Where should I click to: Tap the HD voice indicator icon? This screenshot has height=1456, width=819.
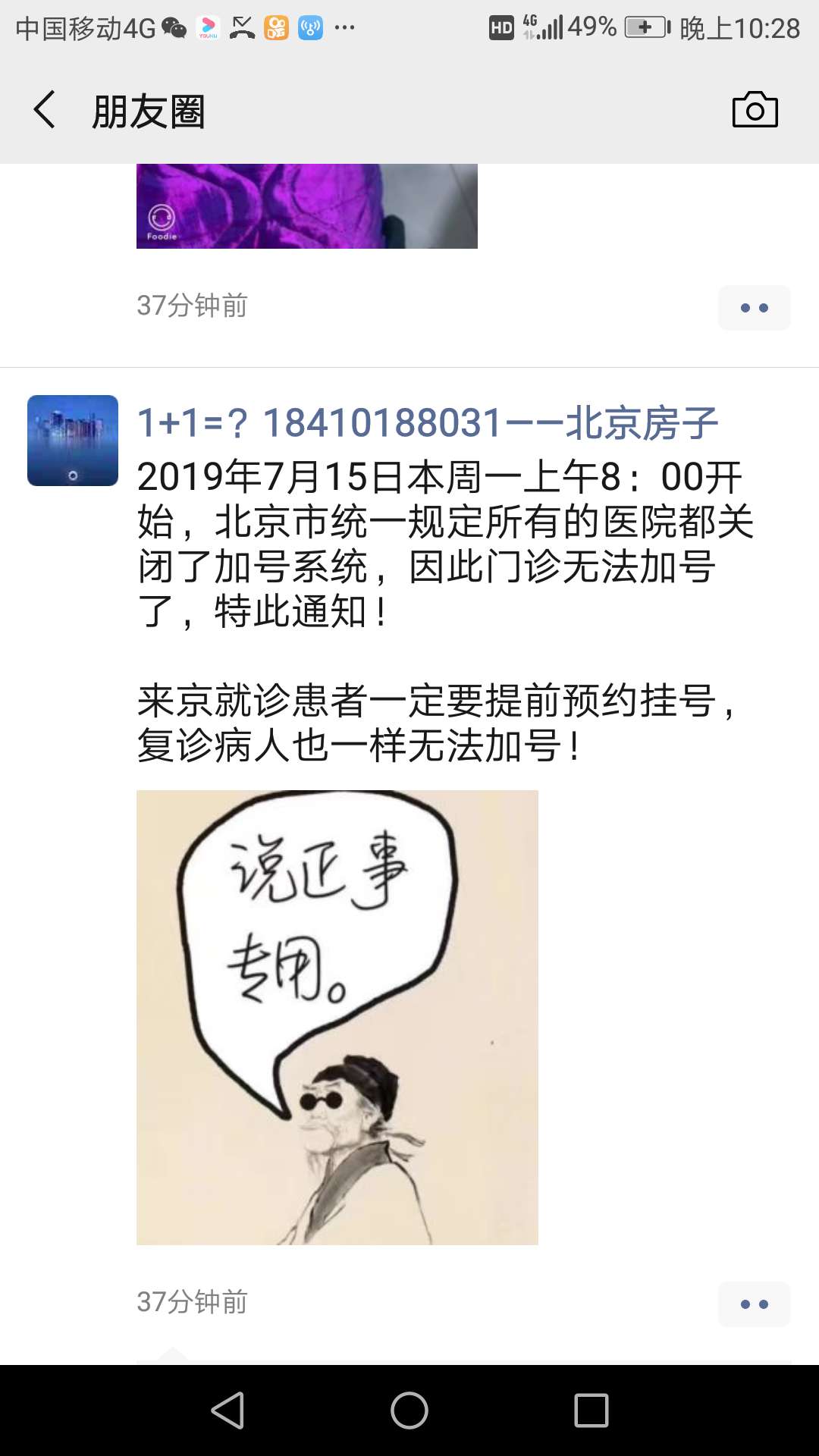point(500,27)
